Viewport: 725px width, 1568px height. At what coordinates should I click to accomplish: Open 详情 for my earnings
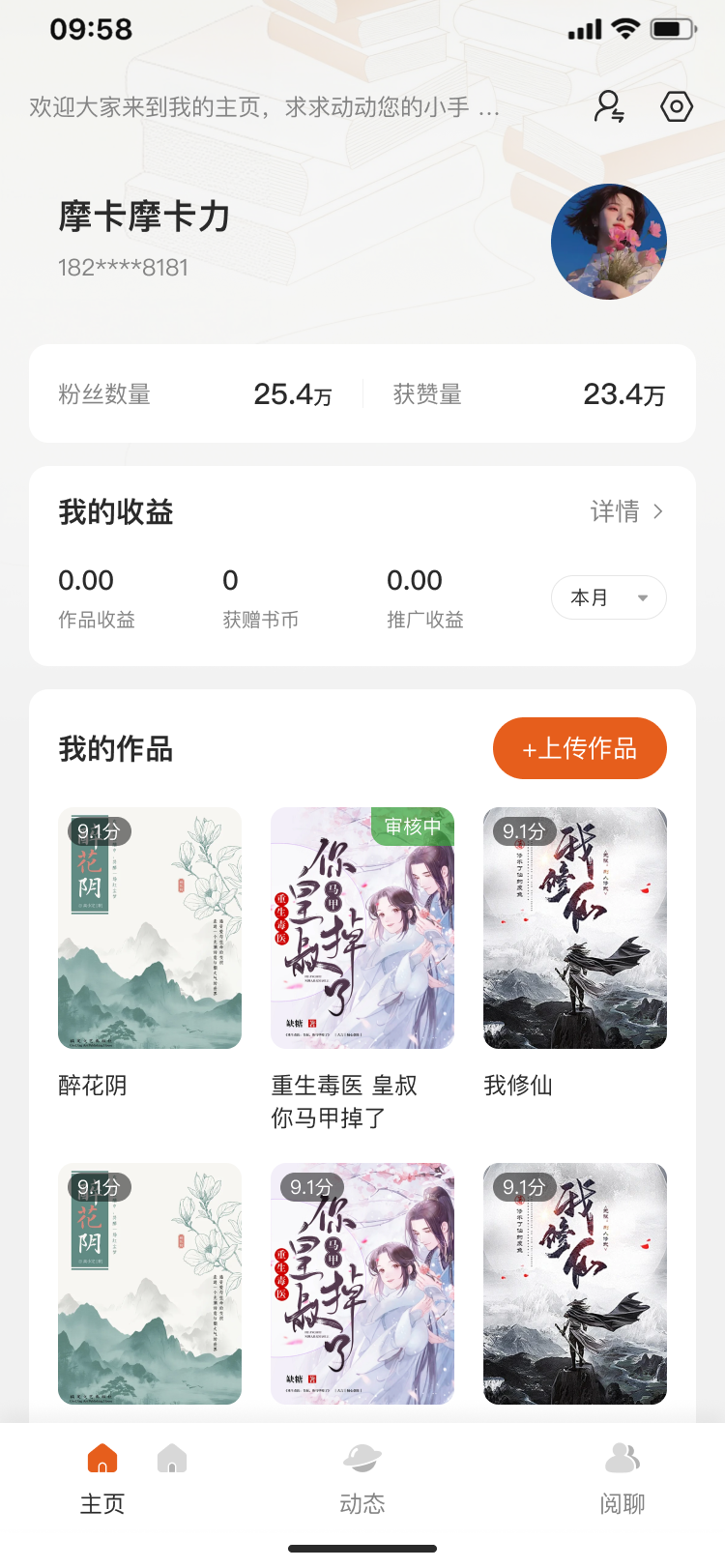pos(626,511)
